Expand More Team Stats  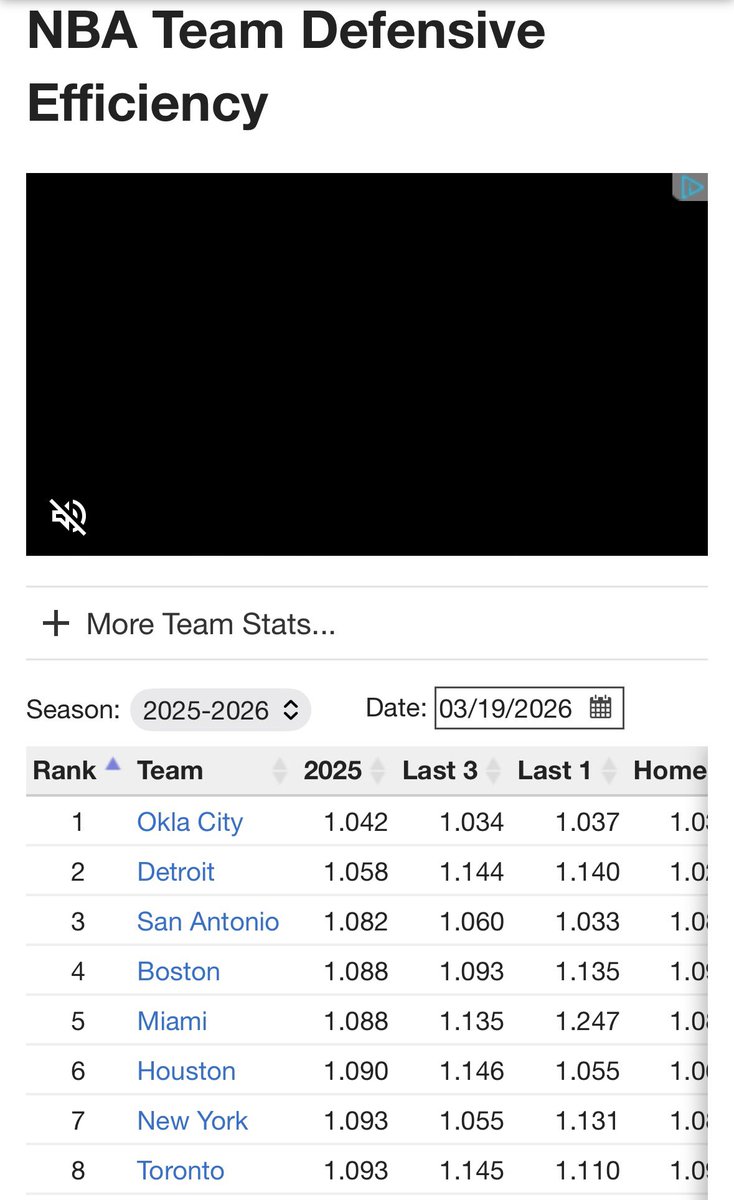(190, 624)
